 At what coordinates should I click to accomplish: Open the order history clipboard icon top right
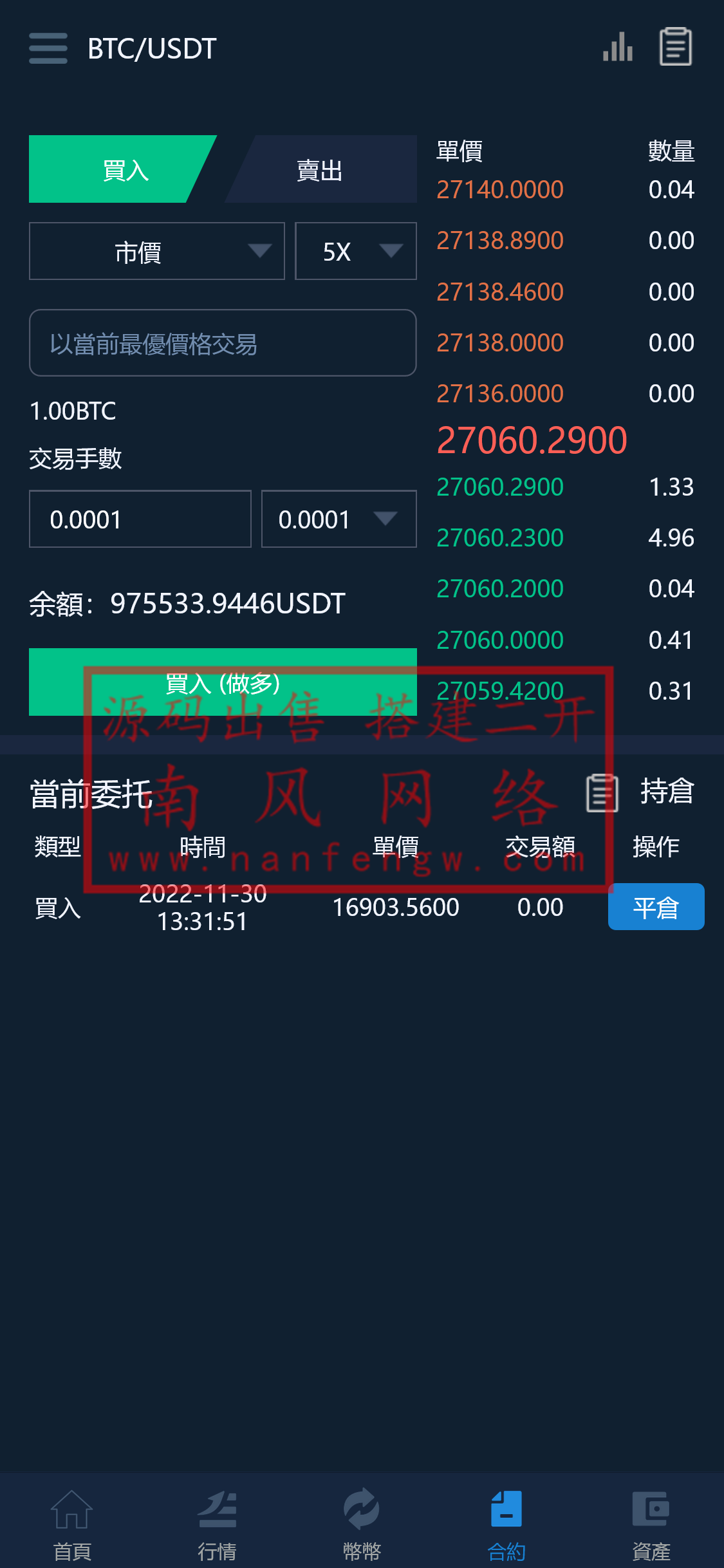(676, 46)
